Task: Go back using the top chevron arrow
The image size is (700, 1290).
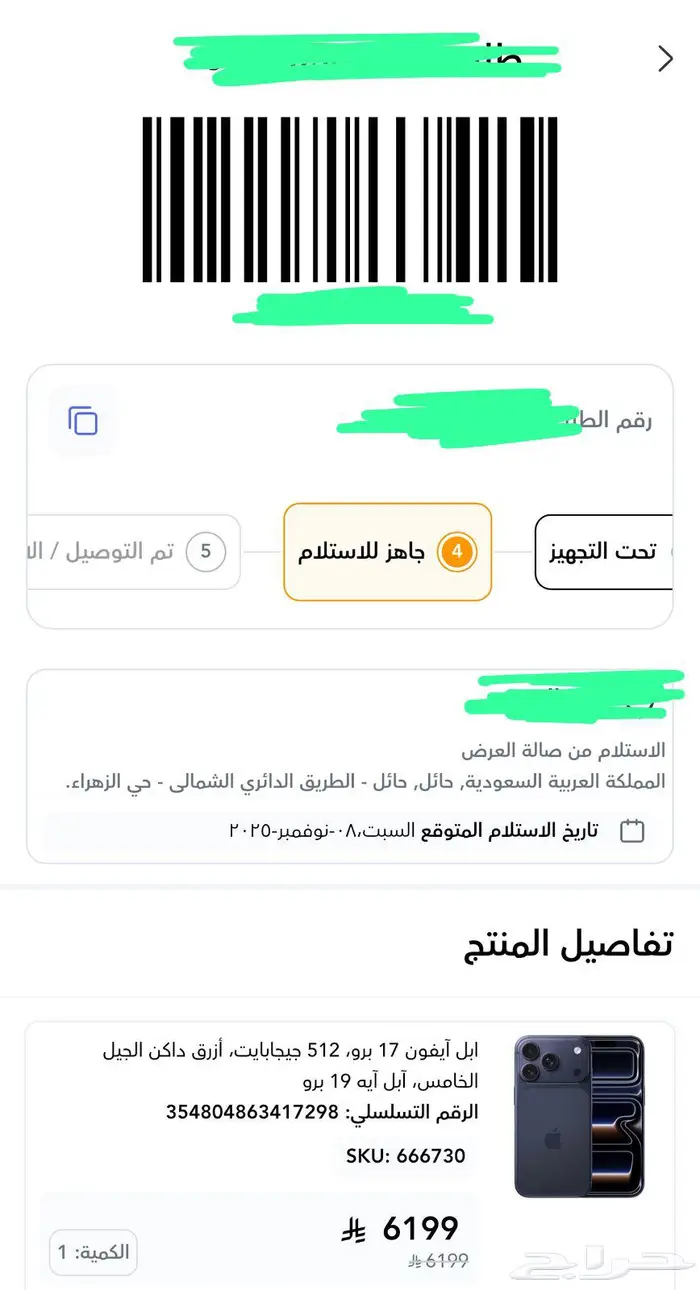Action: click(666, 59)
